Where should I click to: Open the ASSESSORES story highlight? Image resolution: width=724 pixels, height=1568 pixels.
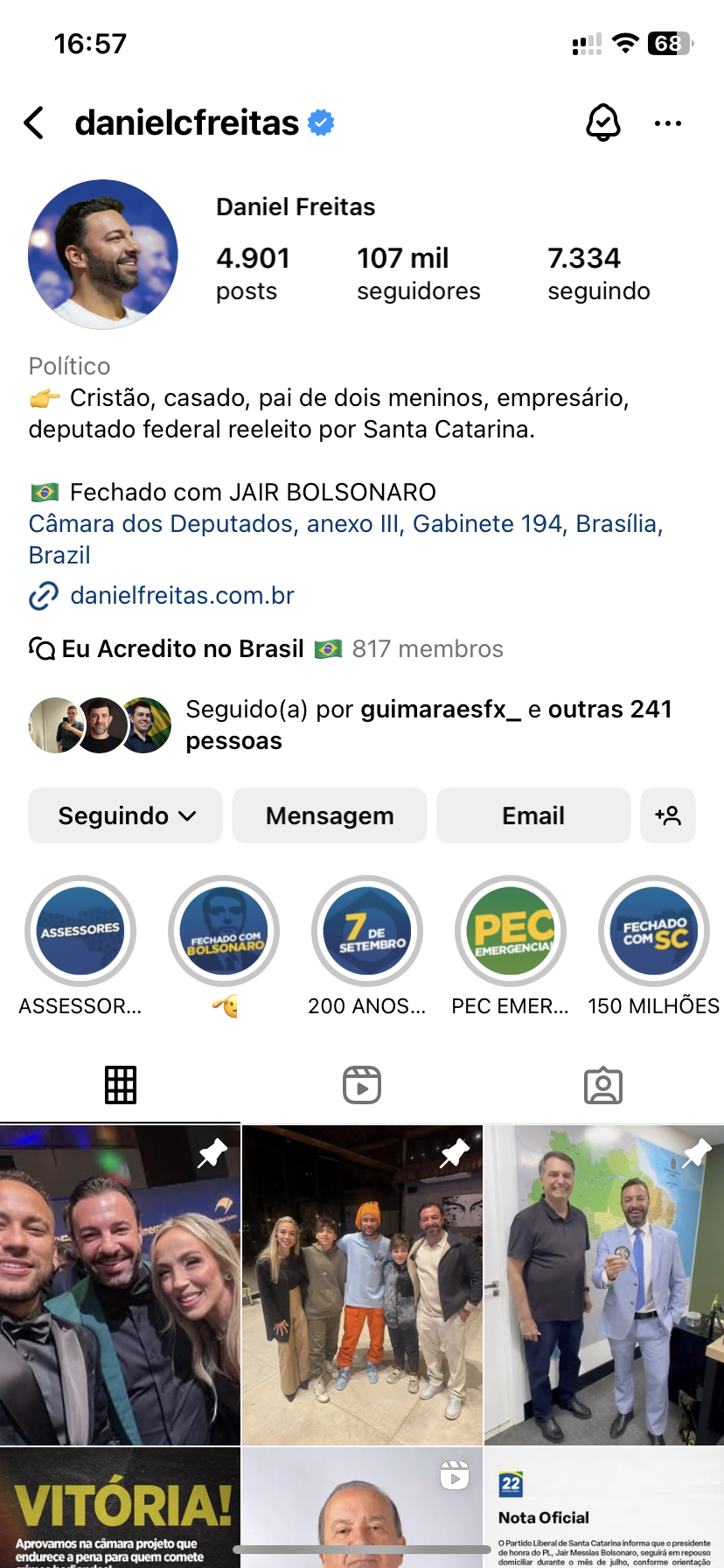point(80,931)
